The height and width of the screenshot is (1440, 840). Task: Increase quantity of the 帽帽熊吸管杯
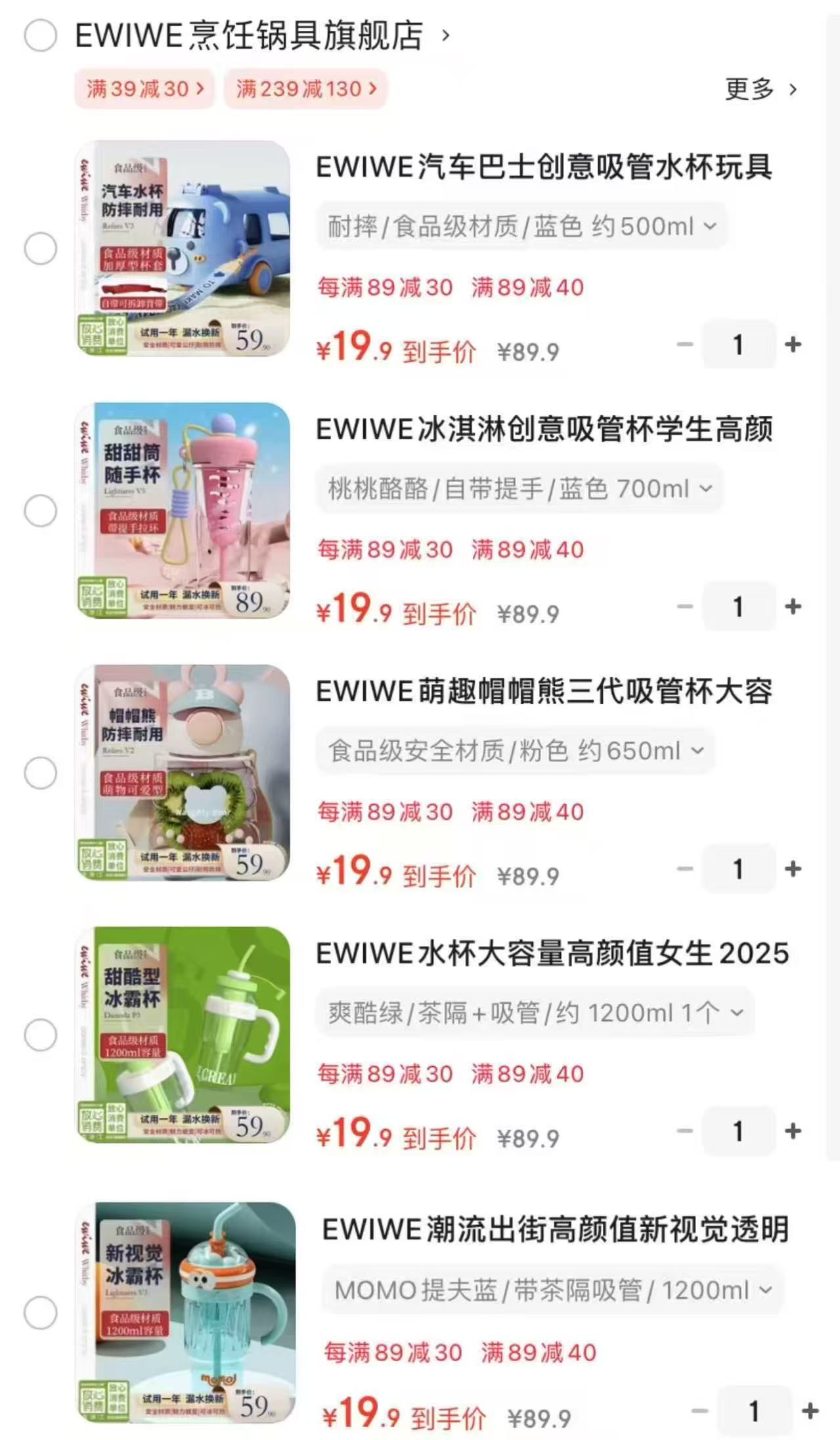793,869
